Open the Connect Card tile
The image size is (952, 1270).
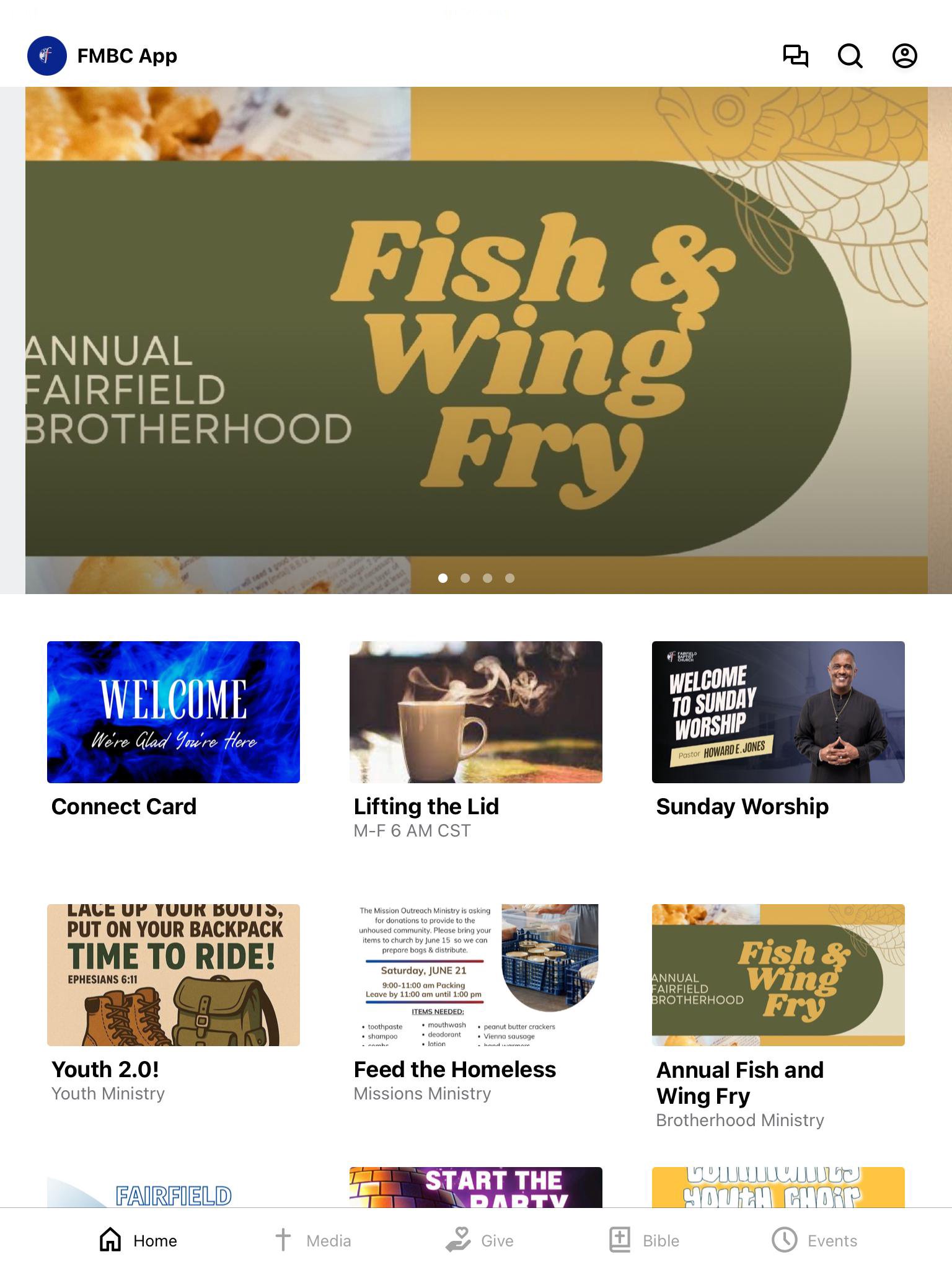(x=174, y=712)
